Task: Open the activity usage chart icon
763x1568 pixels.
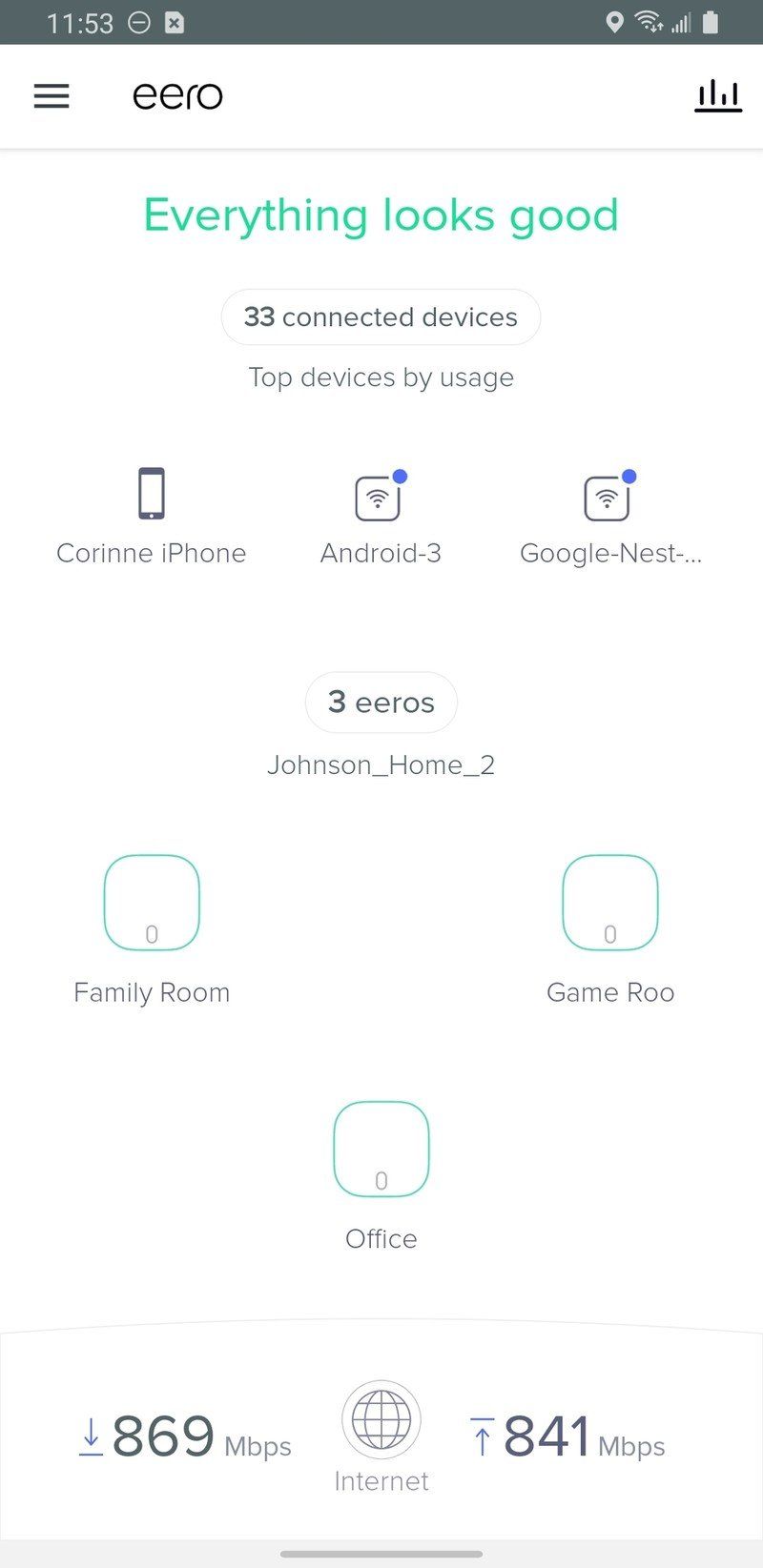Action: [718, 95]
